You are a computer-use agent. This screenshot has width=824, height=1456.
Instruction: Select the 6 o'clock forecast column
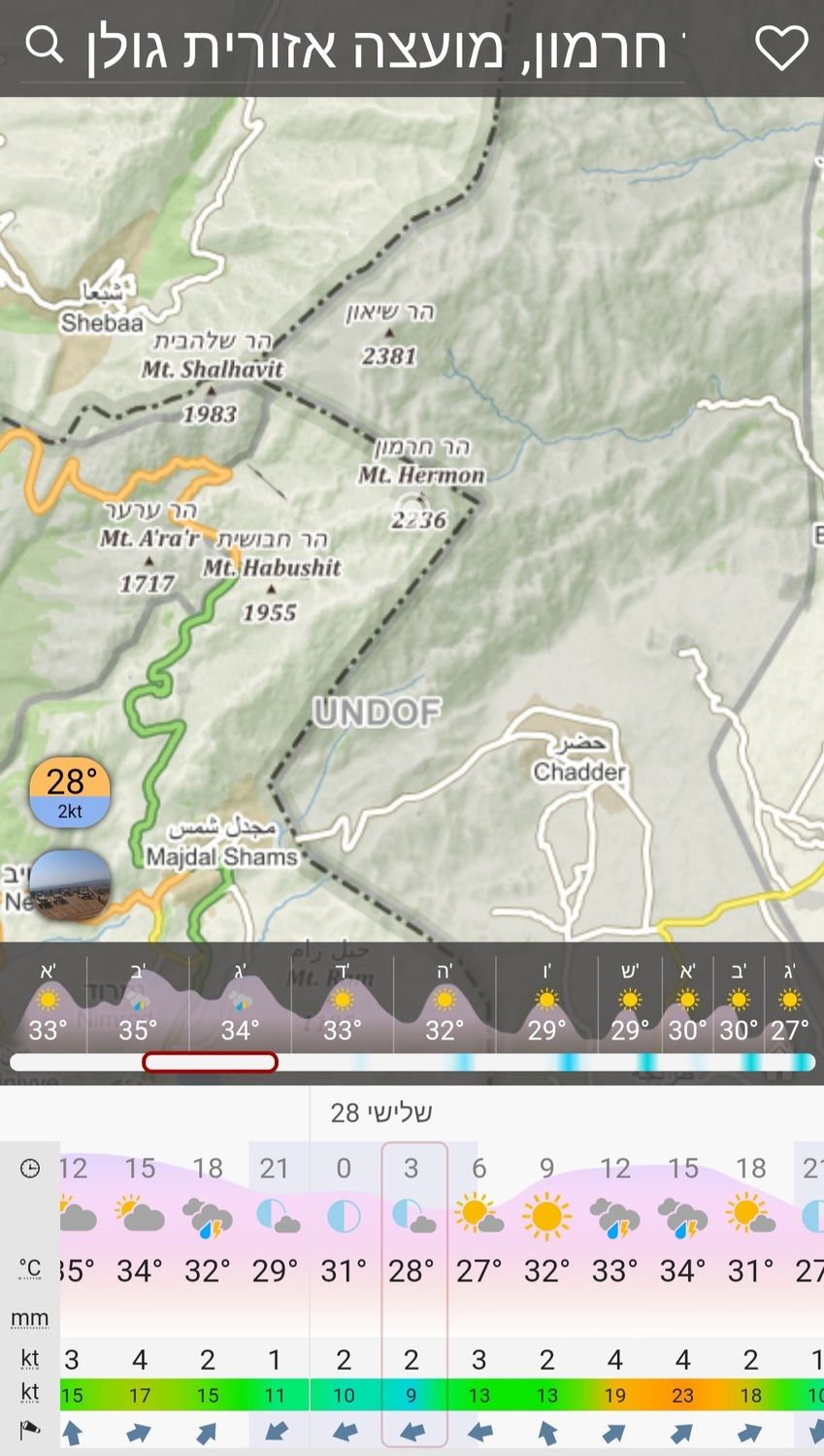click(x=478, y=1291)
